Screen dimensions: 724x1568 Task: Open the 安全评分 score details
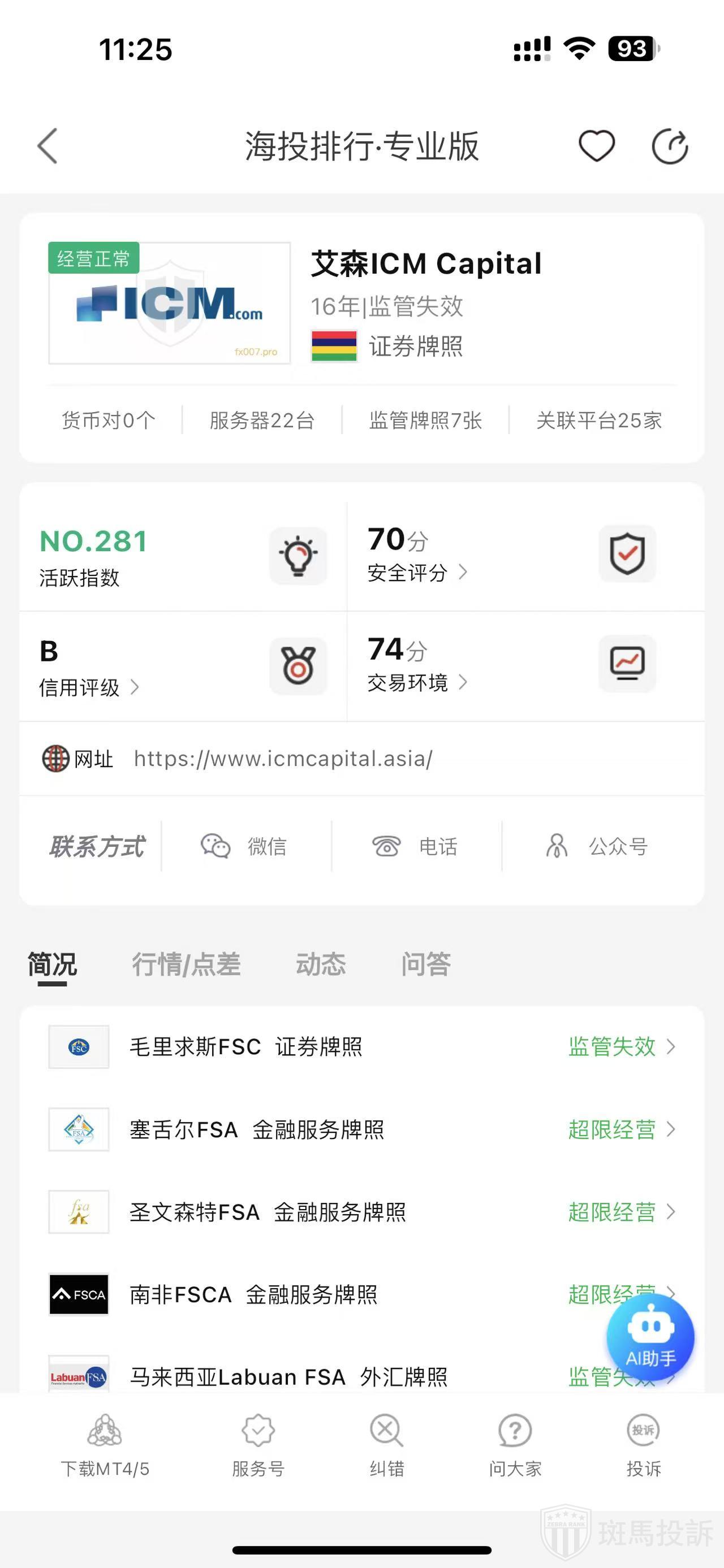(417, 572)
